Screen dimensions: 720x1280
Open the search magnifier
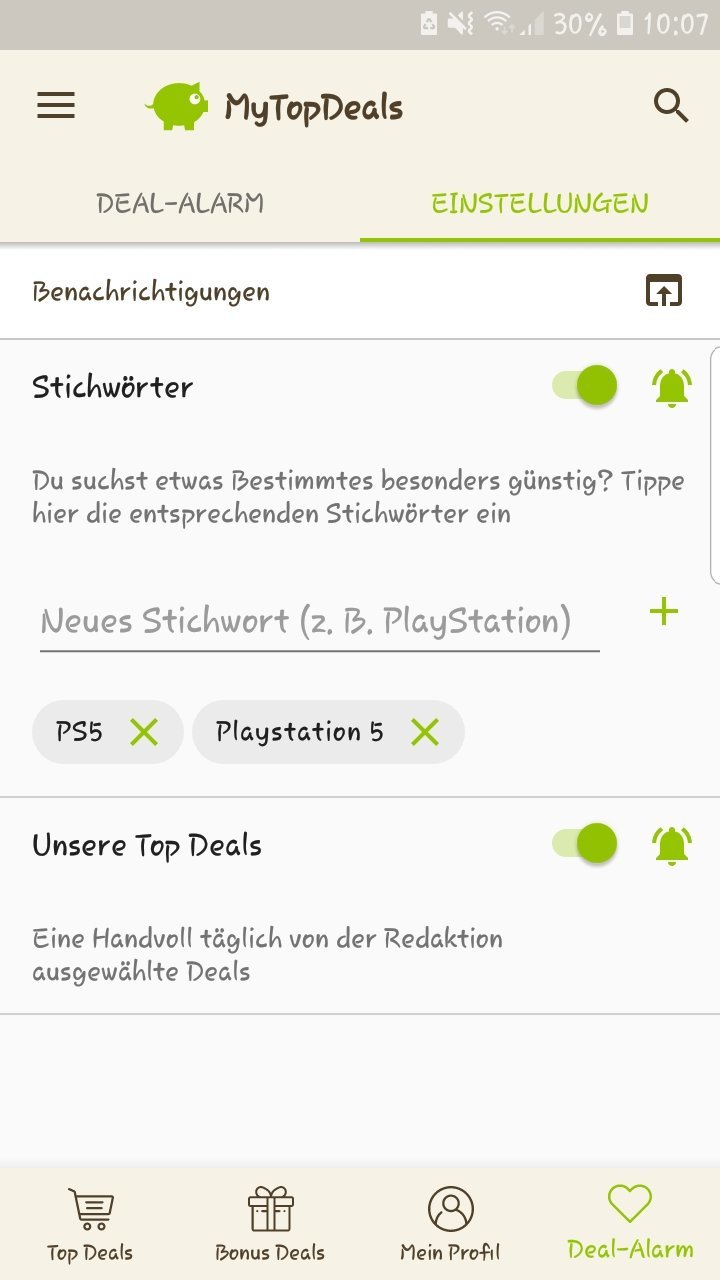(671, 105)
